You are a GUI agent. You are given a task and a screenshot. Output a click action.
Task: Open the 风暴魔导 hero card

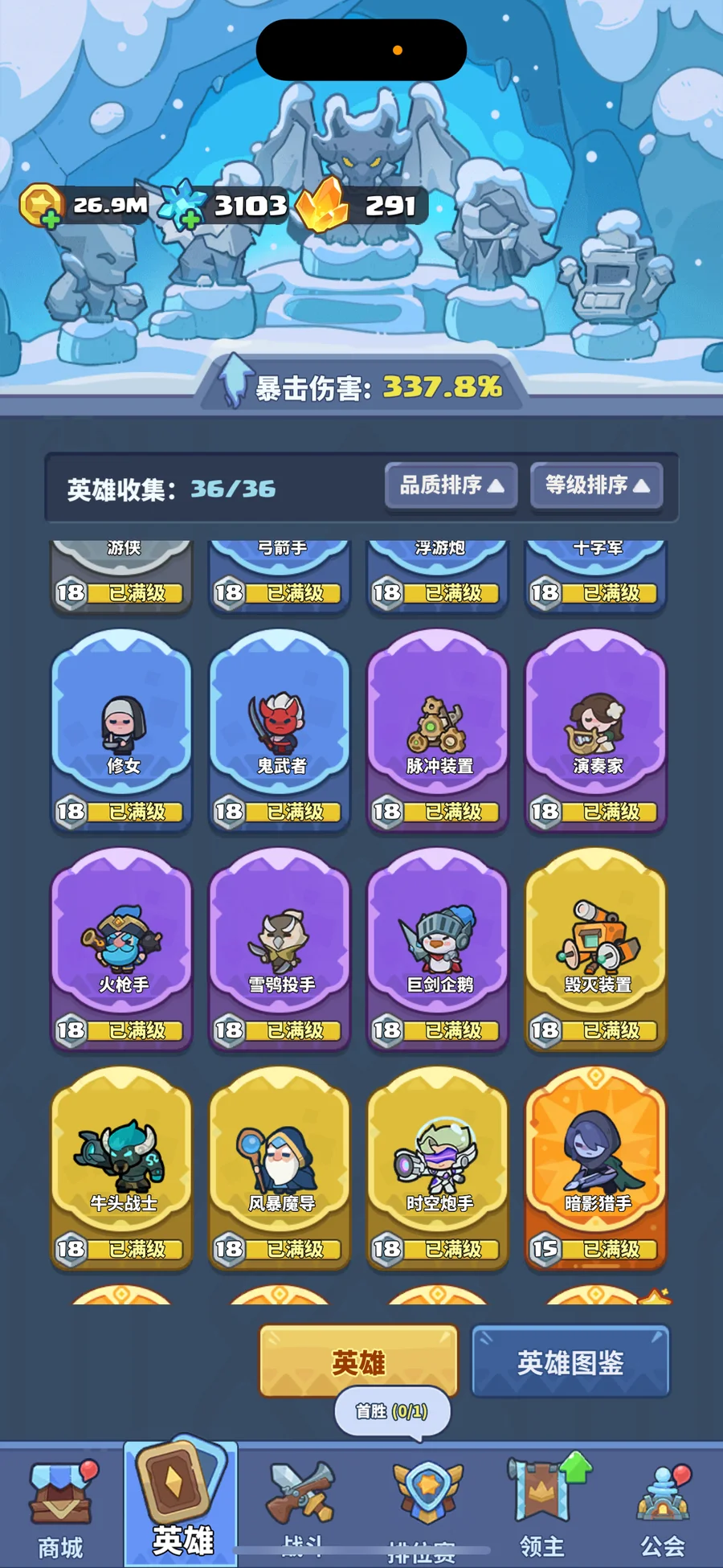(x=280, y=1169)
